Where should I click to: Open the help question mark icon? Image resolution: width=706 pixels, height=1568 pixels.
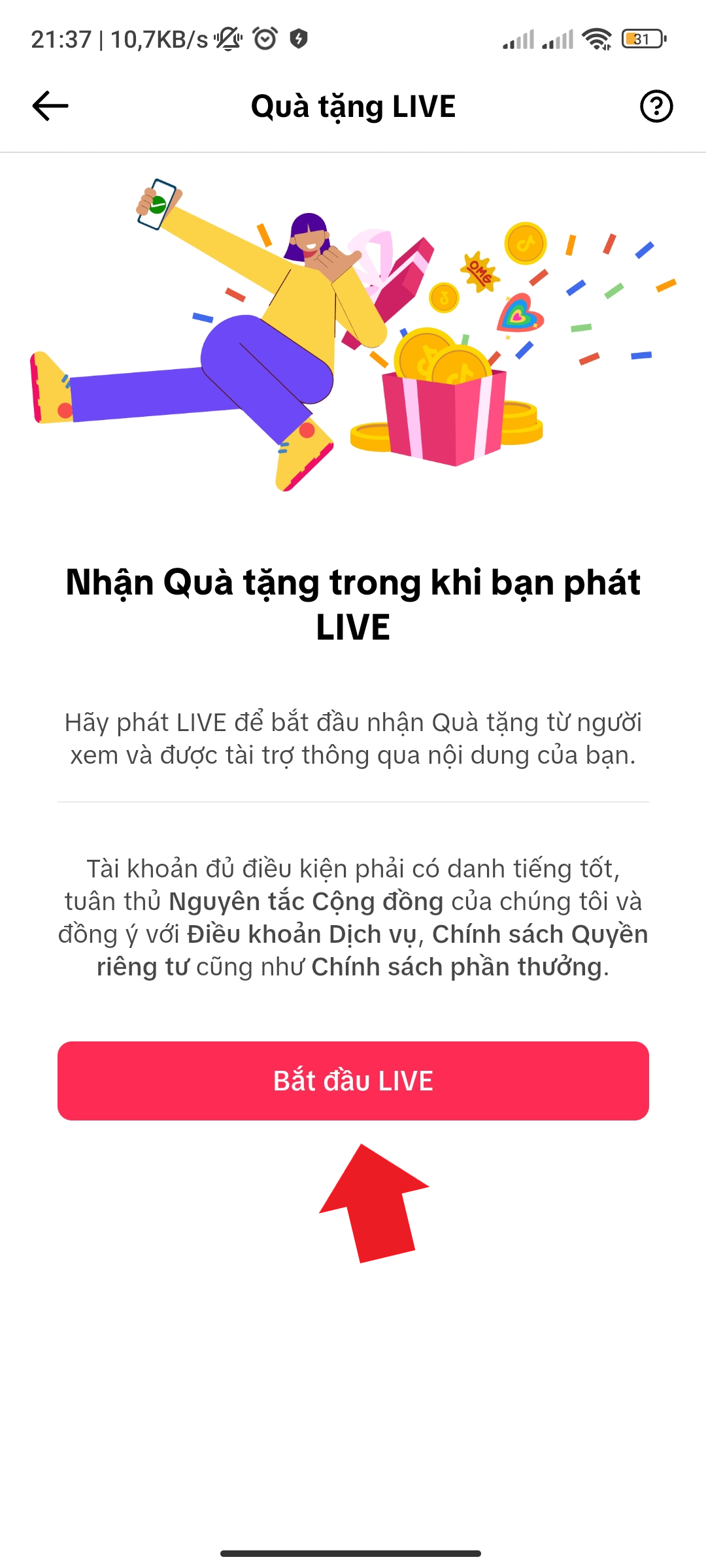[656, 106]
